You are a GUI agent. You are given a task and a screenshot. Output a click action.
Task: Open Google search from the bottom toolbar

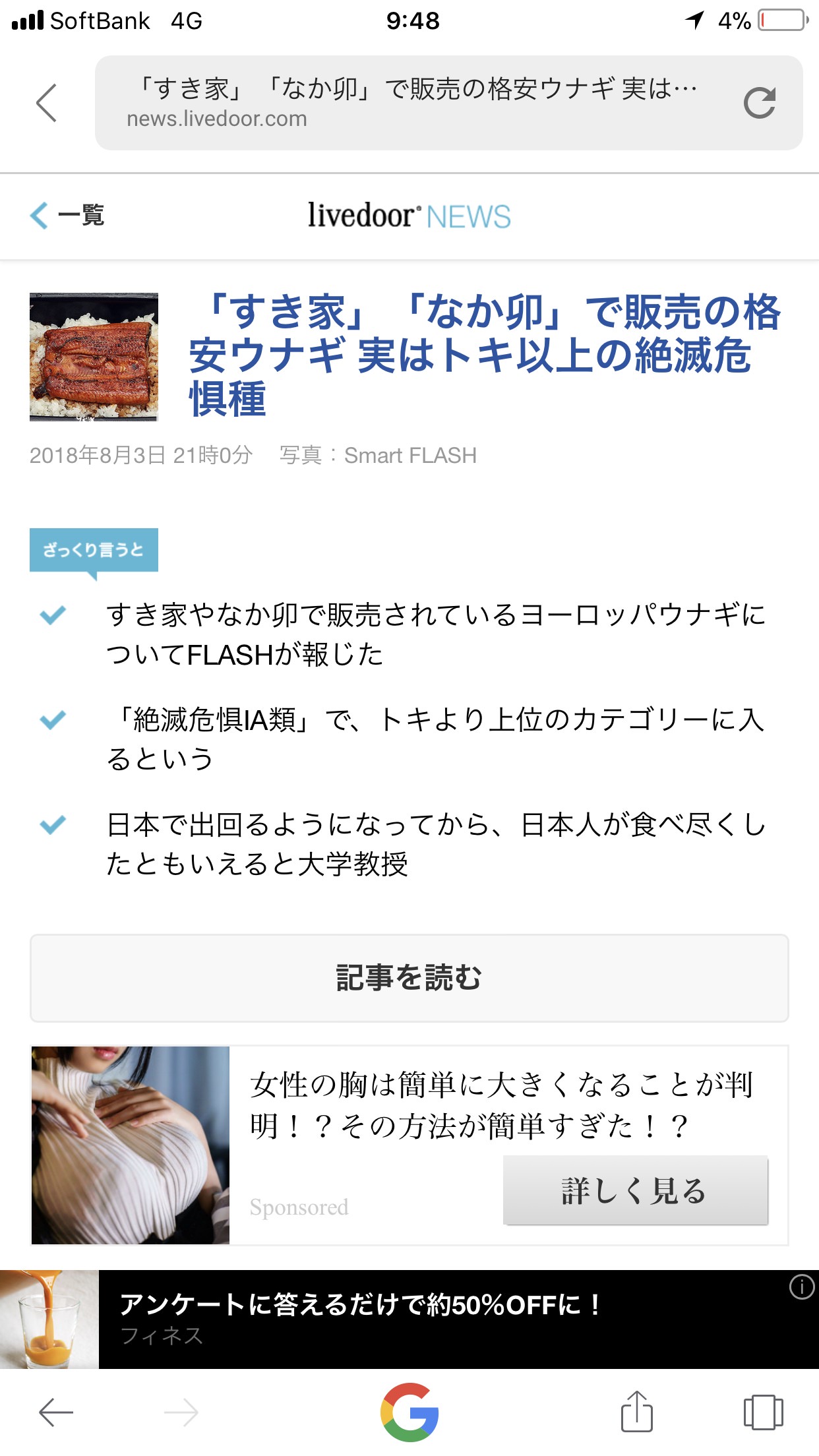409,1412
